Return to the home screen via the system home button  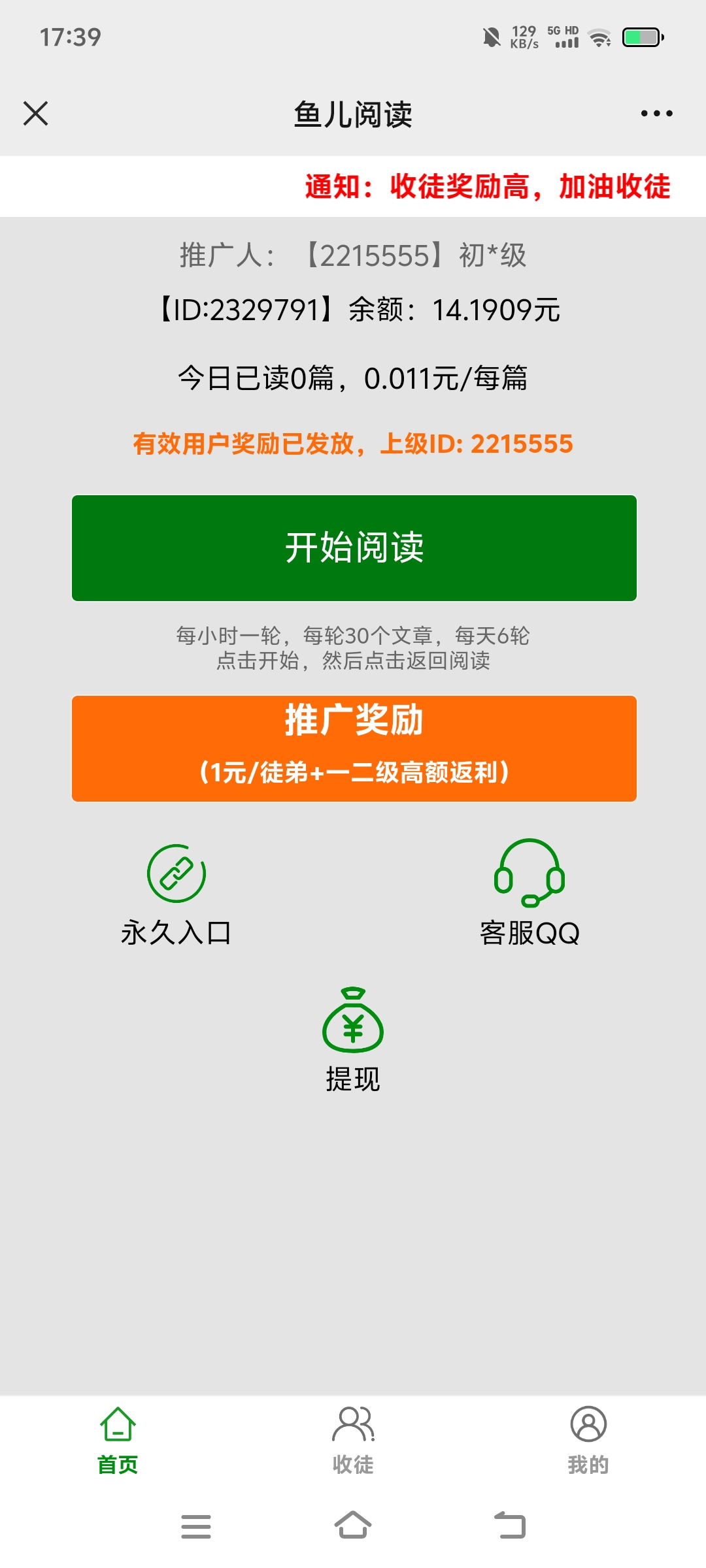click(353, 1526)
